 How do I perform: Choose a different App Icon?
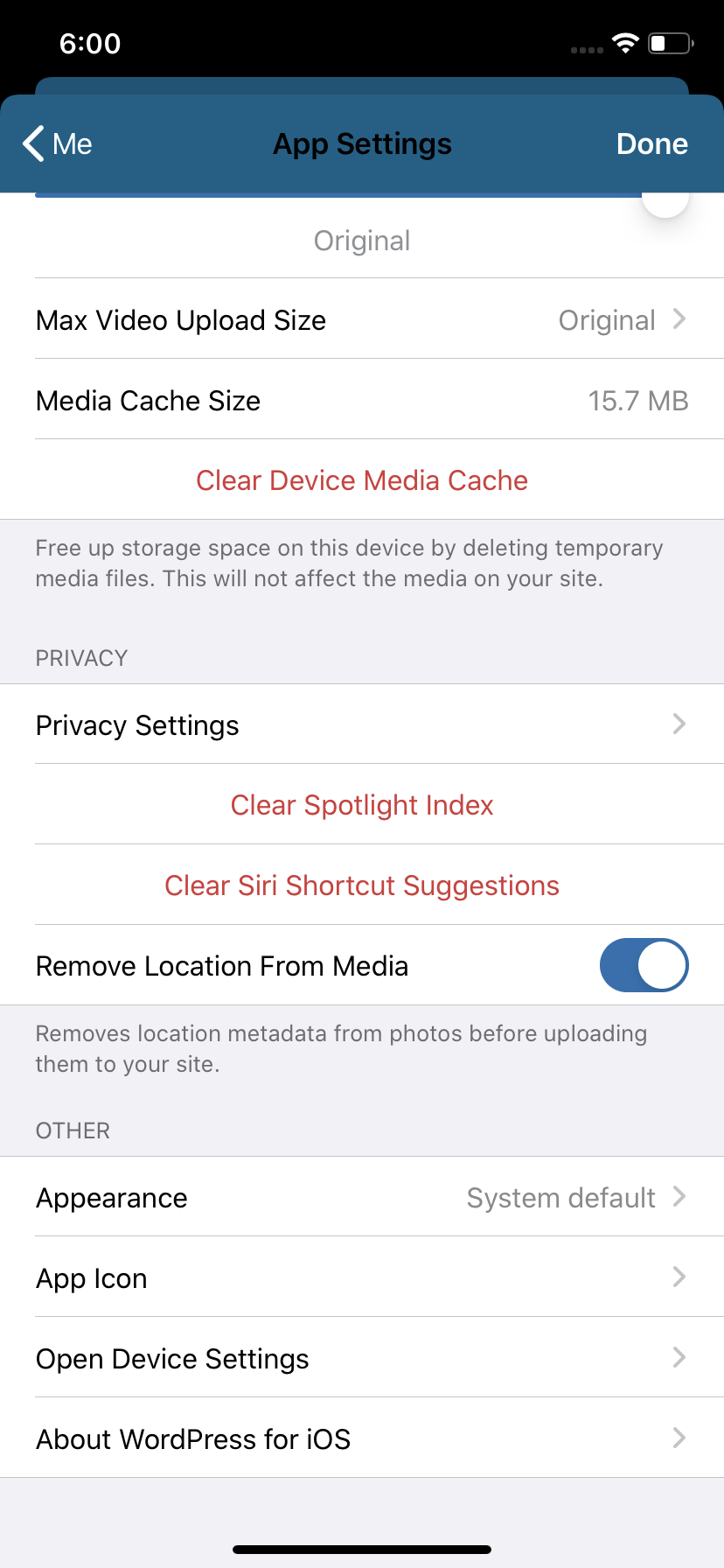coord(362,1277)
